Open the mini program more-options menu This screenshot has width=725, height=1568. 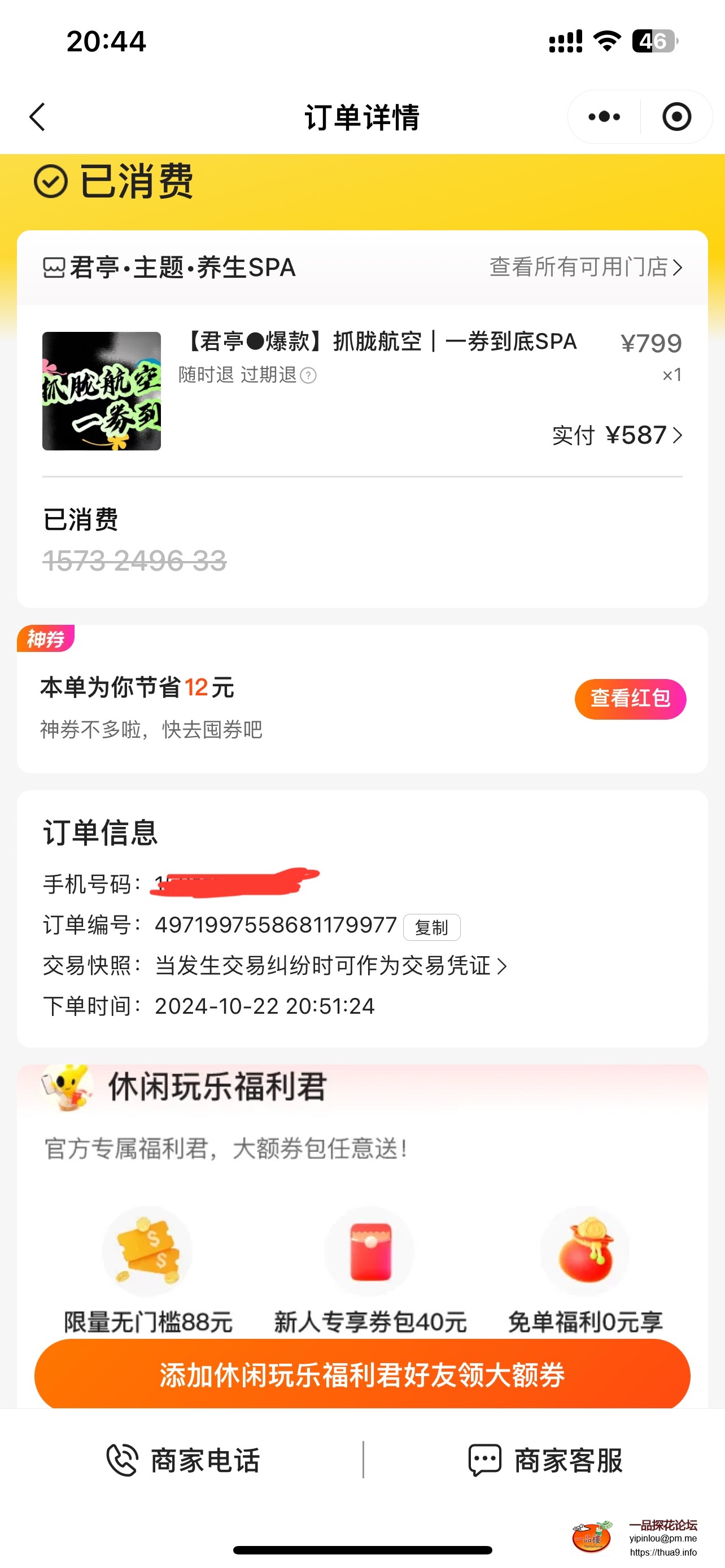pos(604,117)
